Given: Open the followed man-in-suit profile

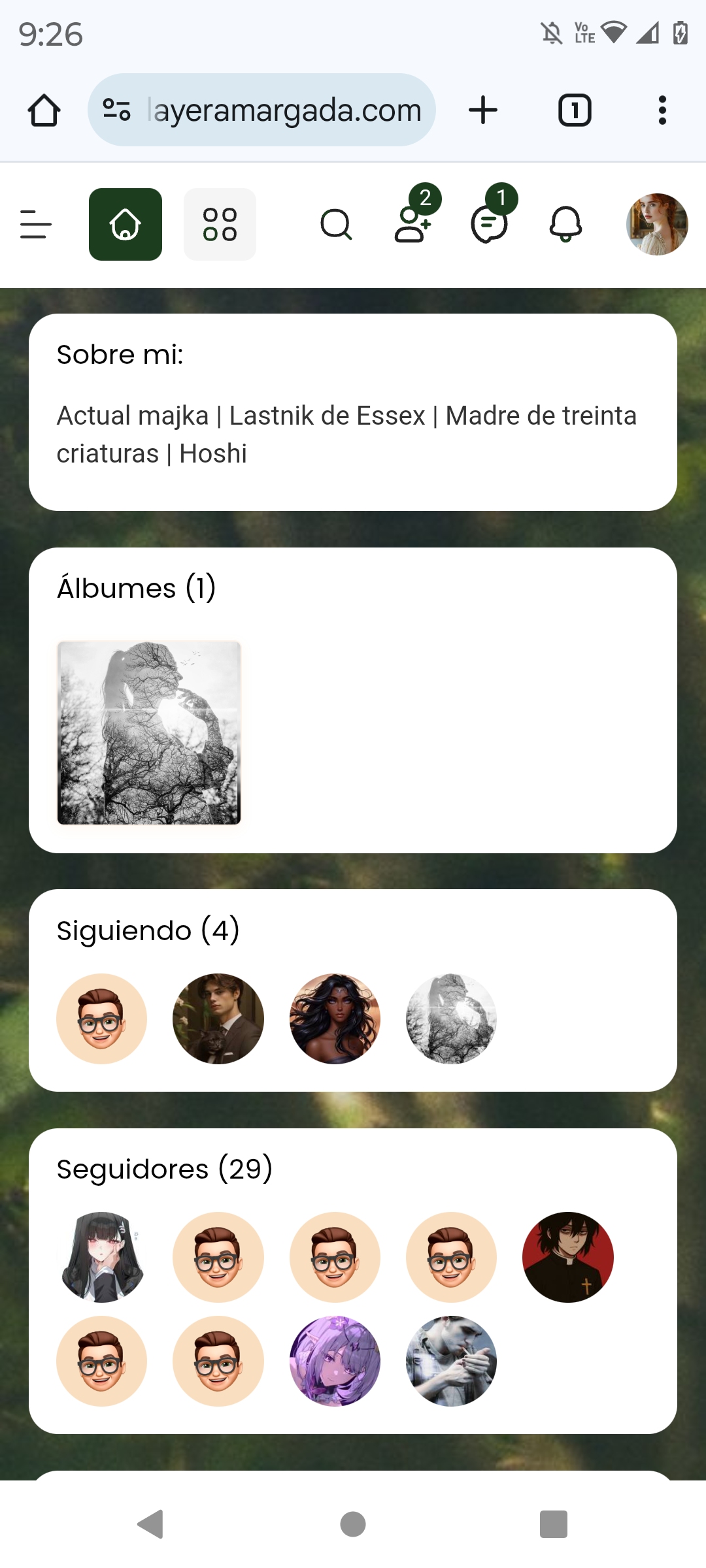Looking at the screenshot, I should 218,1019.
